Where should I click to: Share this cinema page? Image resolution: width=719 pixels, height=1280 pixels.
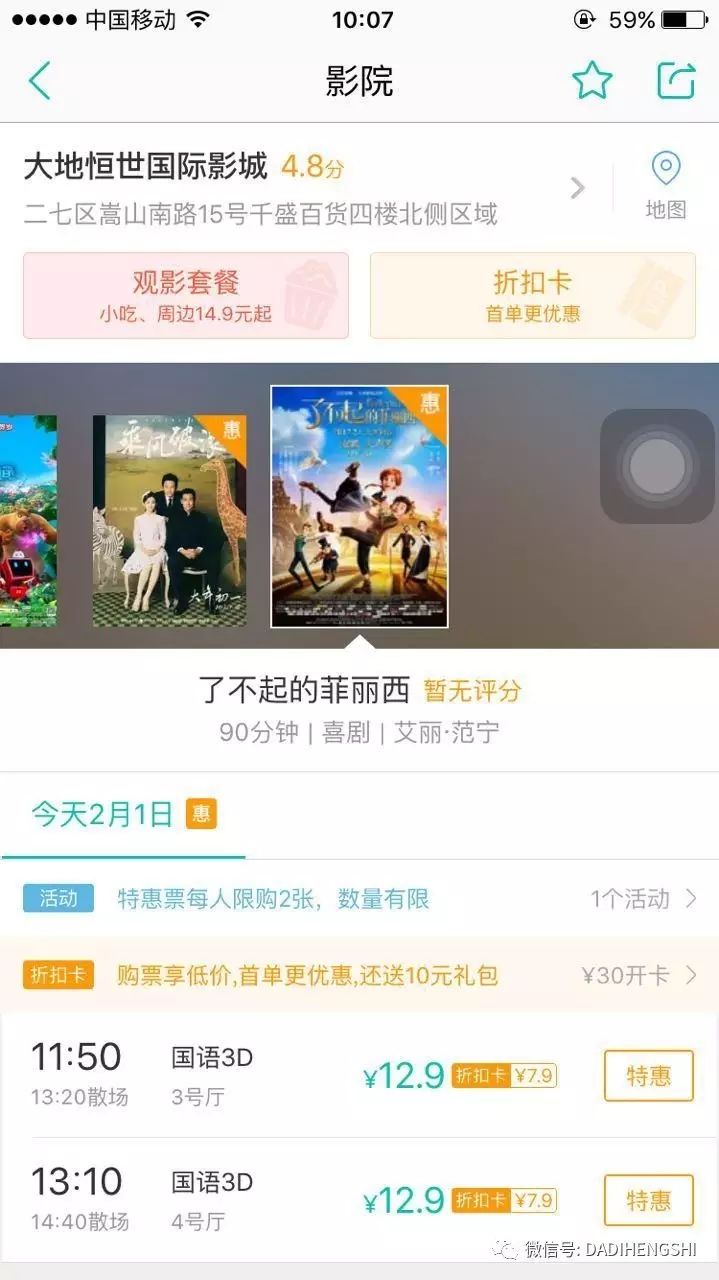[676, 81]
